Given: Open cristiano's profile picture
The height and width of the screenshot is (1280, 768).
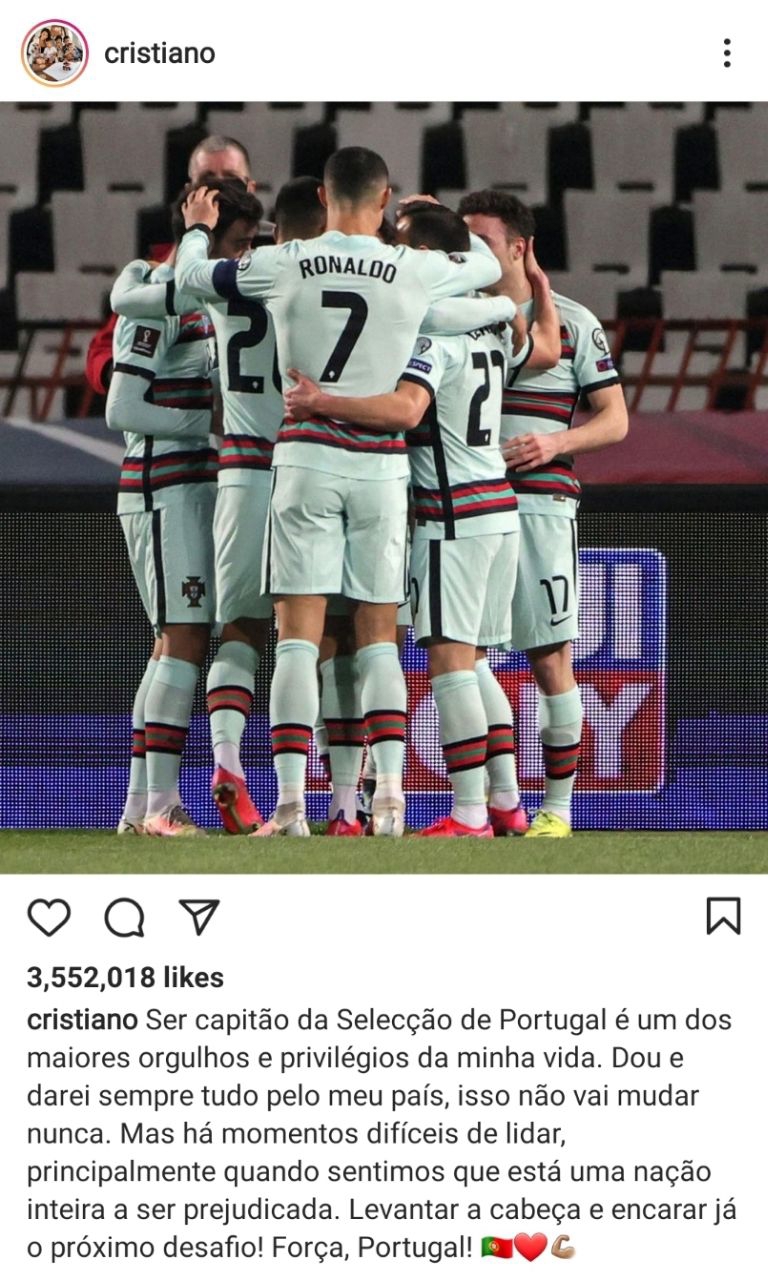Looking at the screenshot, I should point(54,53).
